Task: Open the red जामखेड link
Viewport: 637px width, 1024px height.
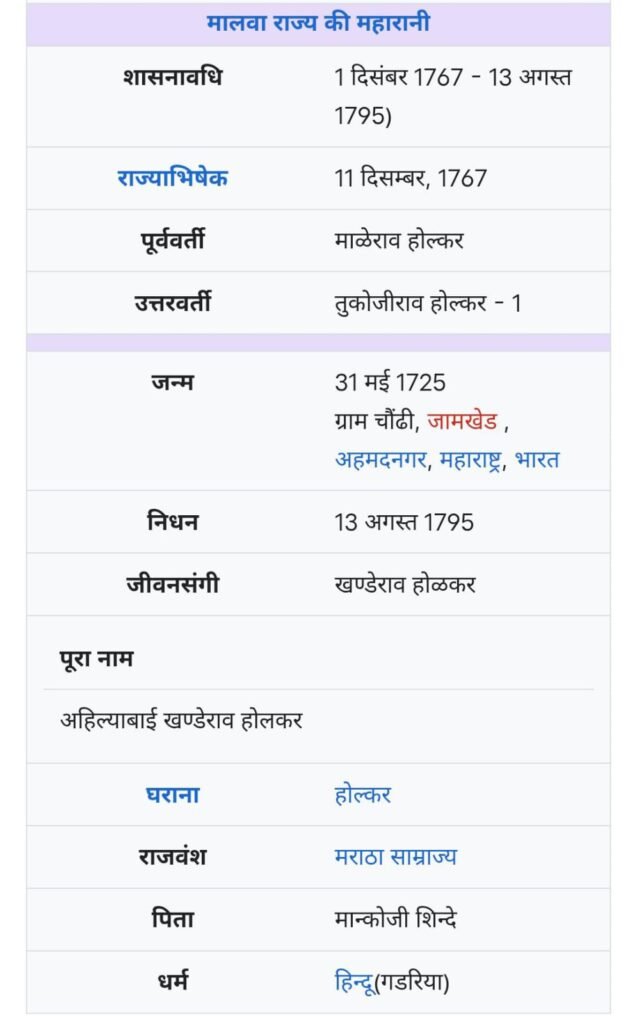Action: click(x=461, y=421)
